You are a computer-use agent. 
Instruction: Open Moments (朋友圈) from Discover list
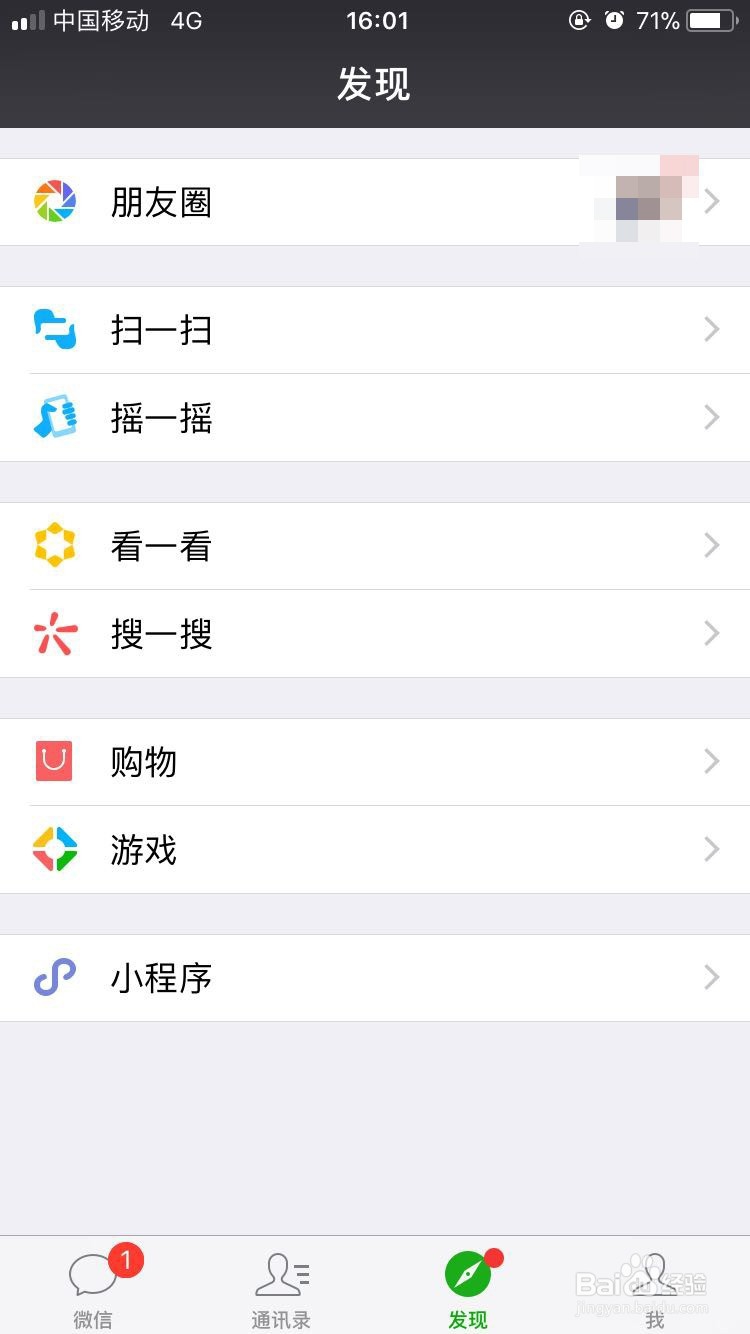(161, 201)
